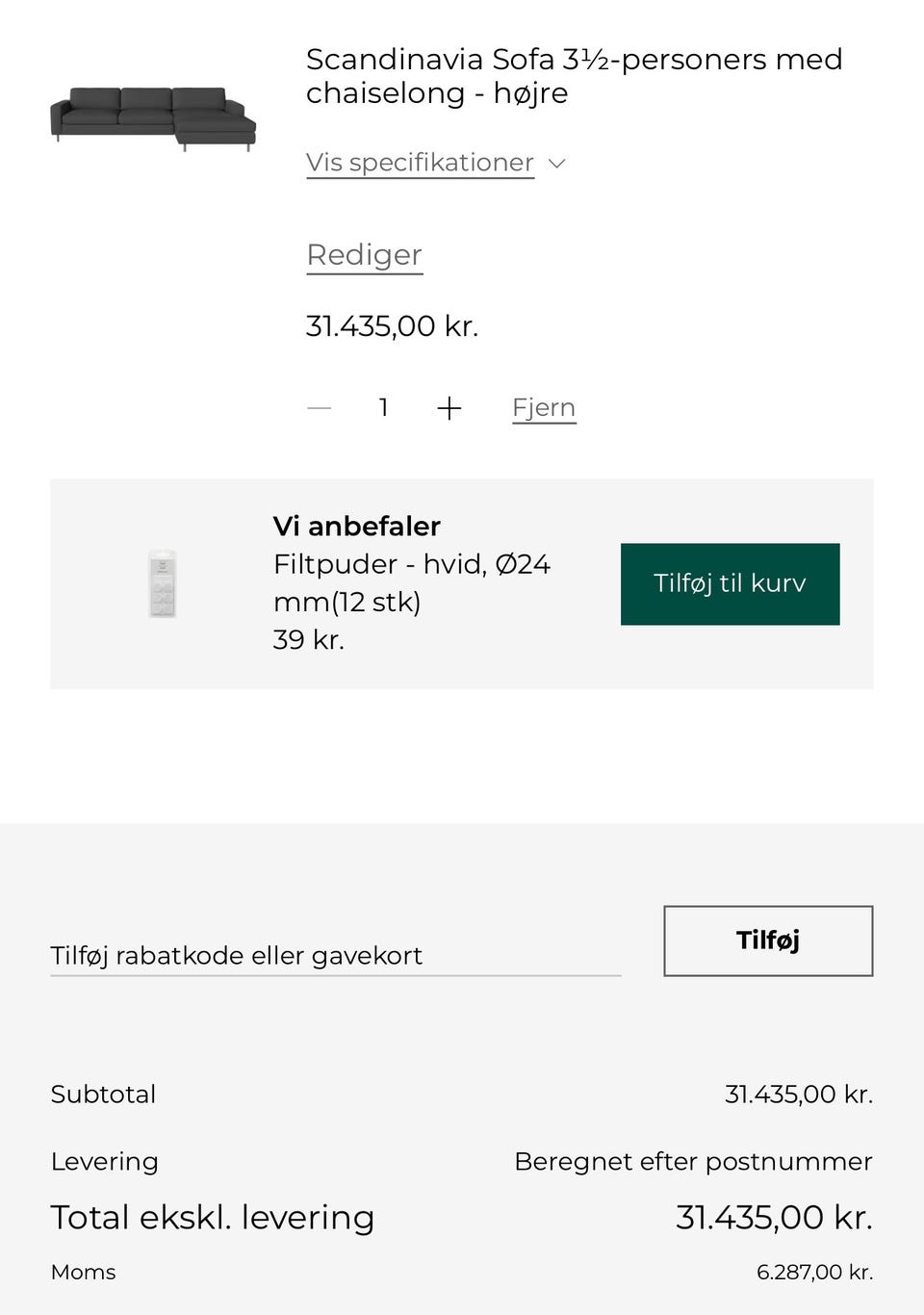Click the plus icon to increase sofa quantity
Screen dimensions: 924x1315
point(449,407)
